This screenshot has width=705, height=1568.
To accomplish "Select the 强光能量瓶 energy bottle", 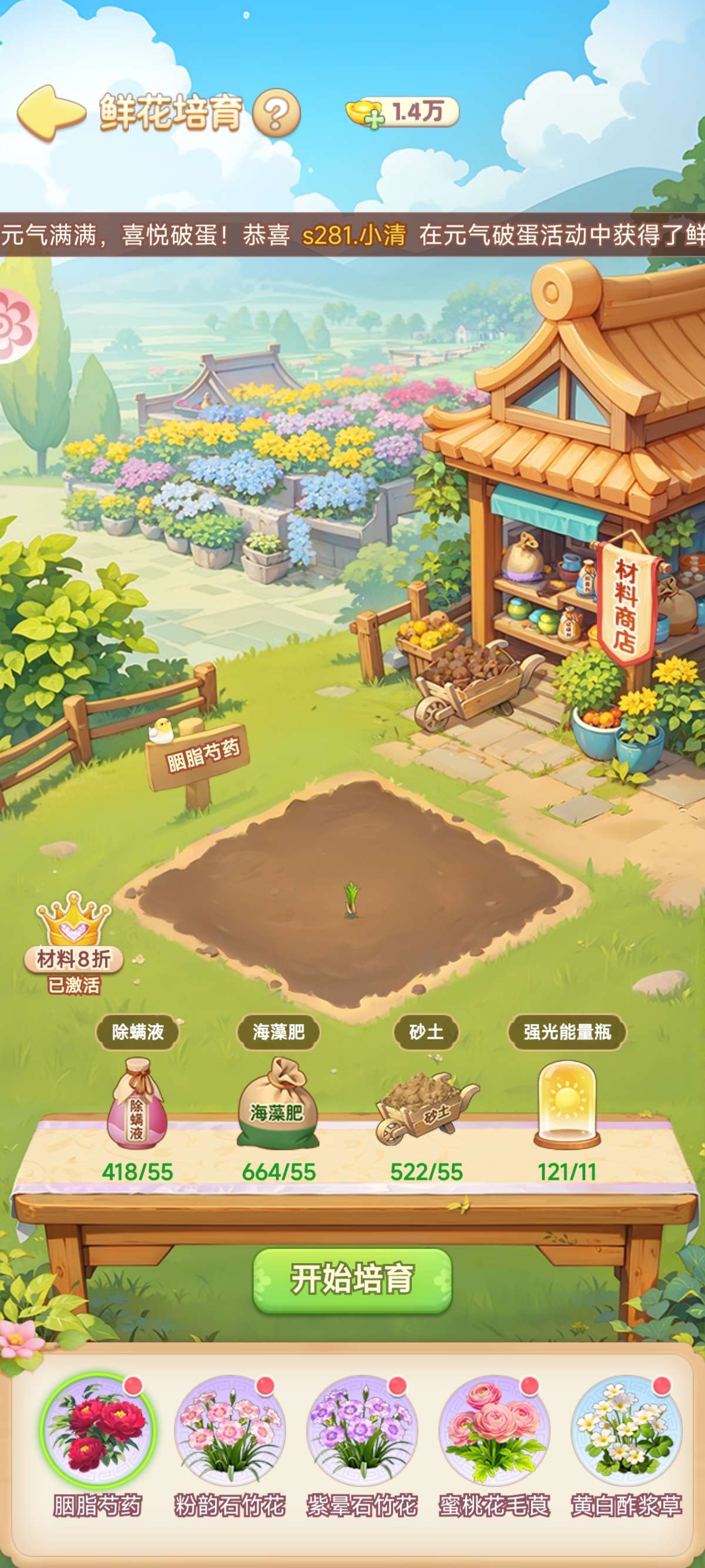I will [x=567, y=1103].
